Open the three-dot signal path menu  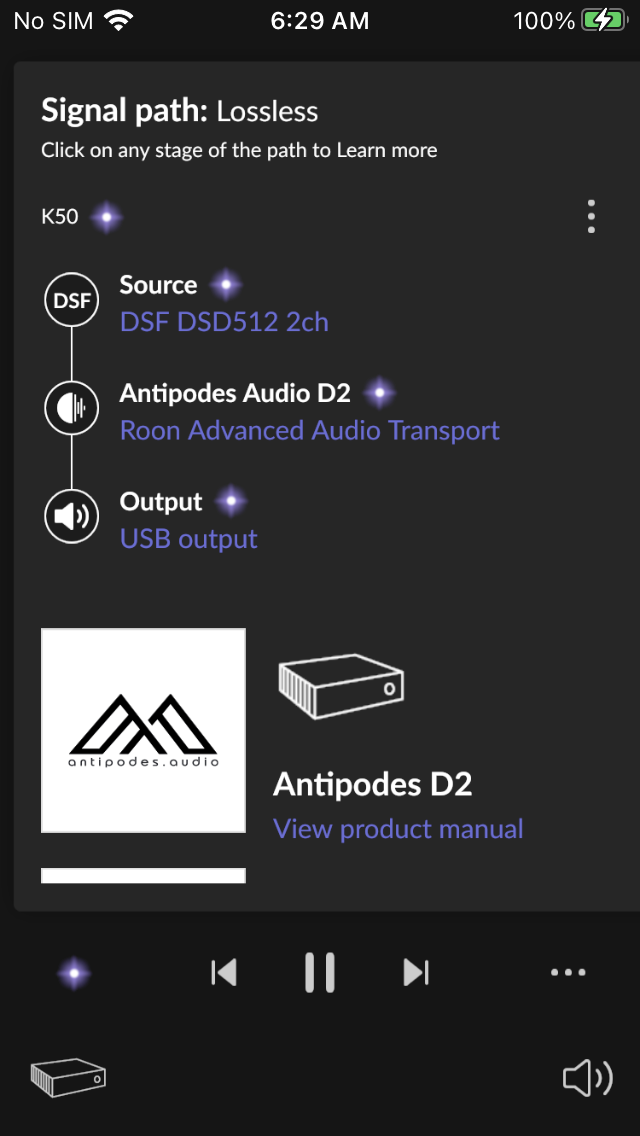pos(591,217)
